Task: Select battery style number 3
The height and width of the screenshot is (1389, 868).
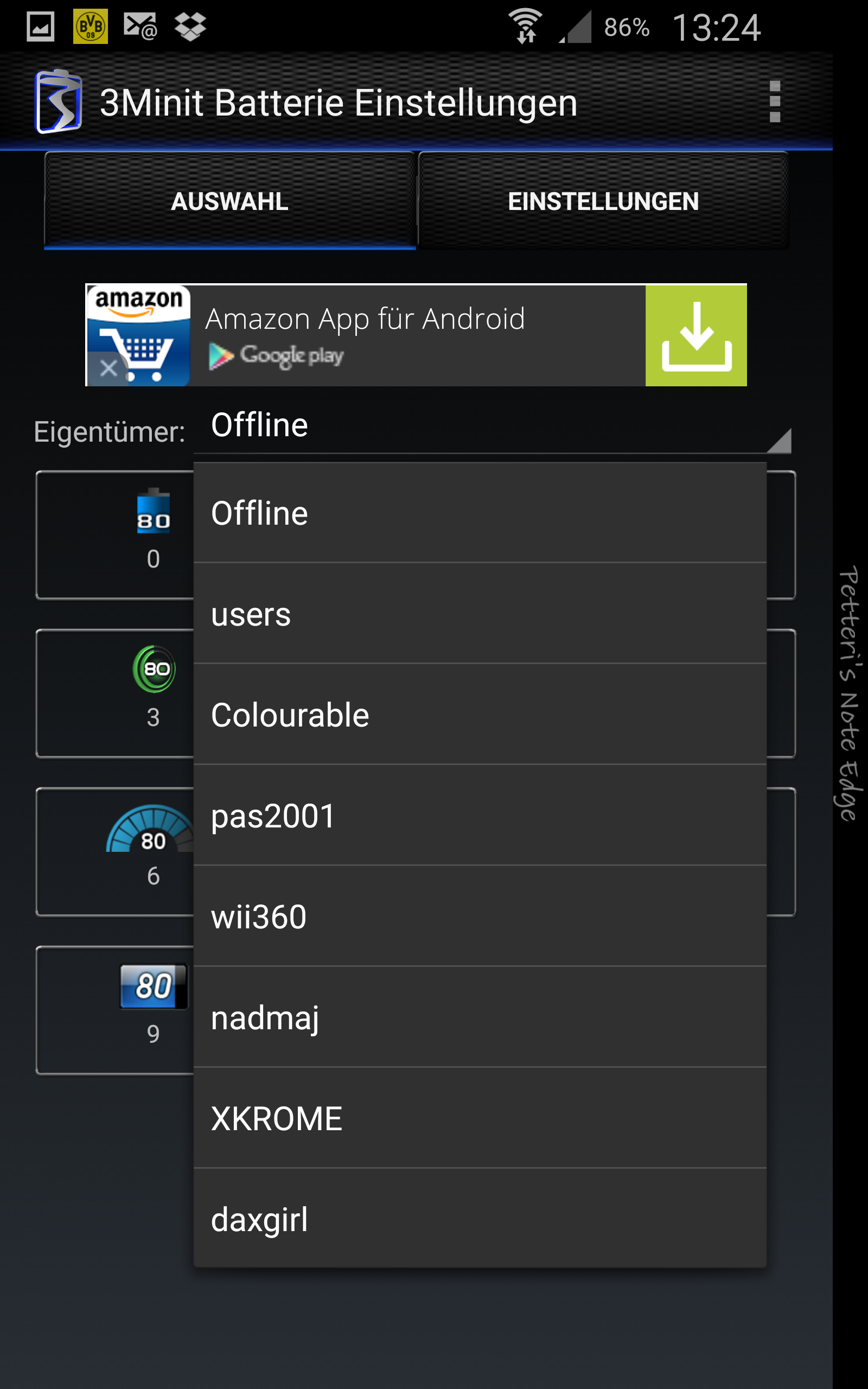Action: tap(115, 693)
